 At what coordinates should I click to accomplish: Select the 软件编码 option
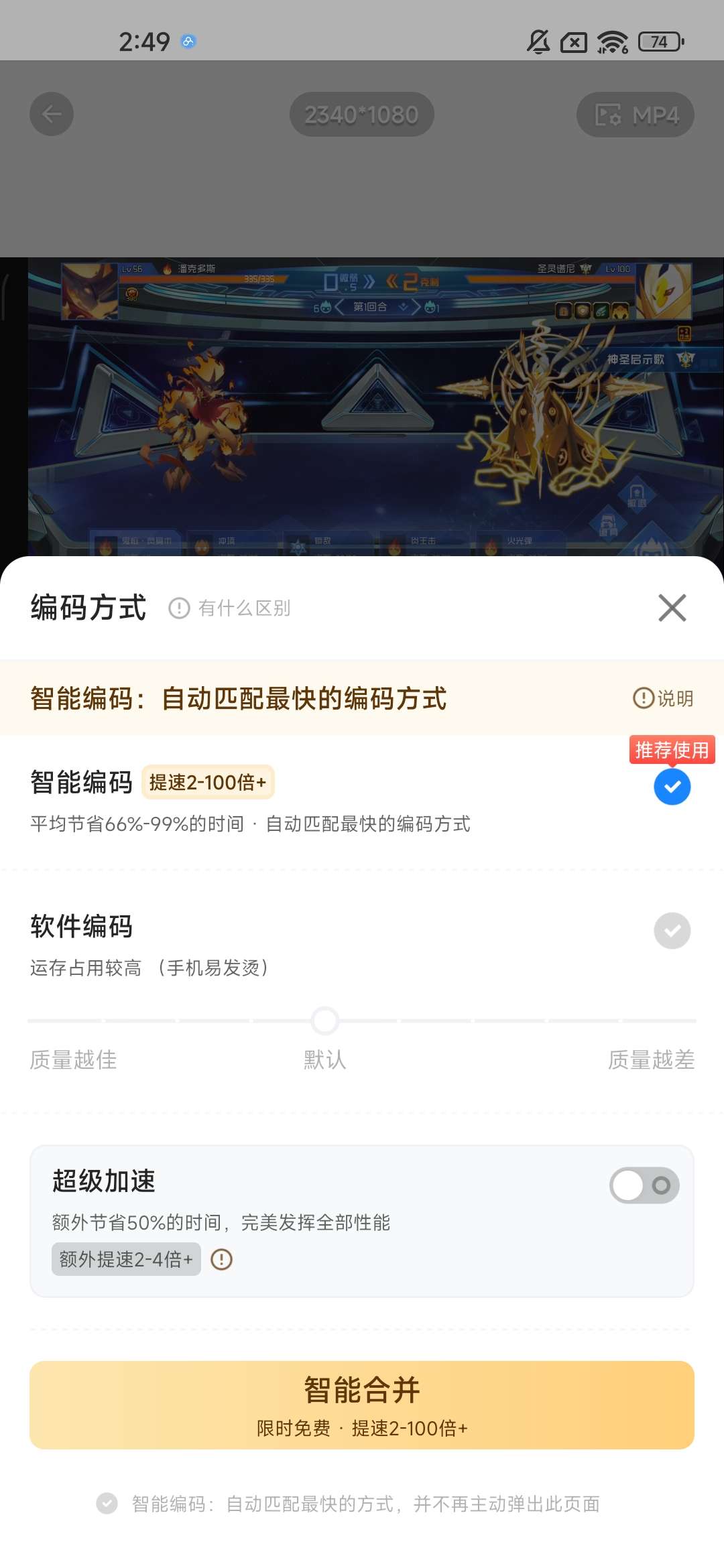pos(672,931)
